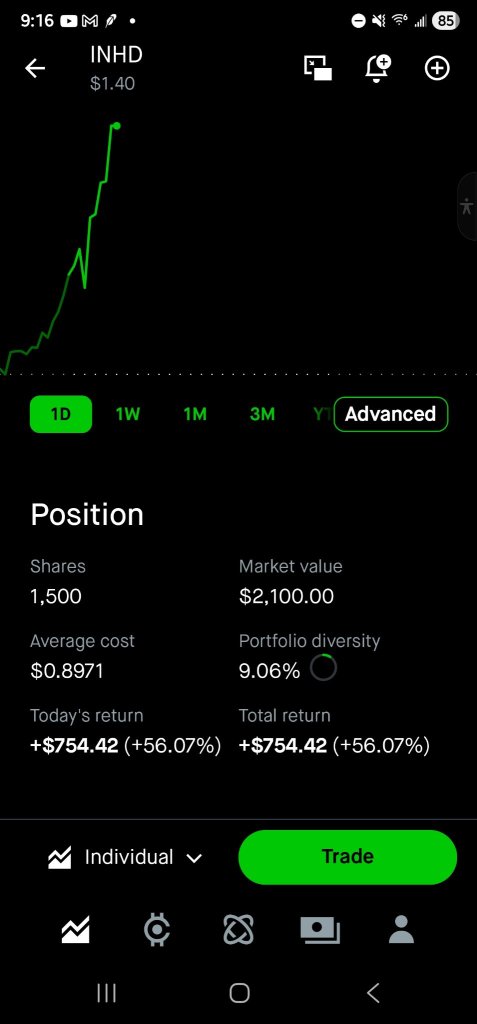Open the system recent apps button
Screen dimensions: 477x1024
[x=106, y=993]
